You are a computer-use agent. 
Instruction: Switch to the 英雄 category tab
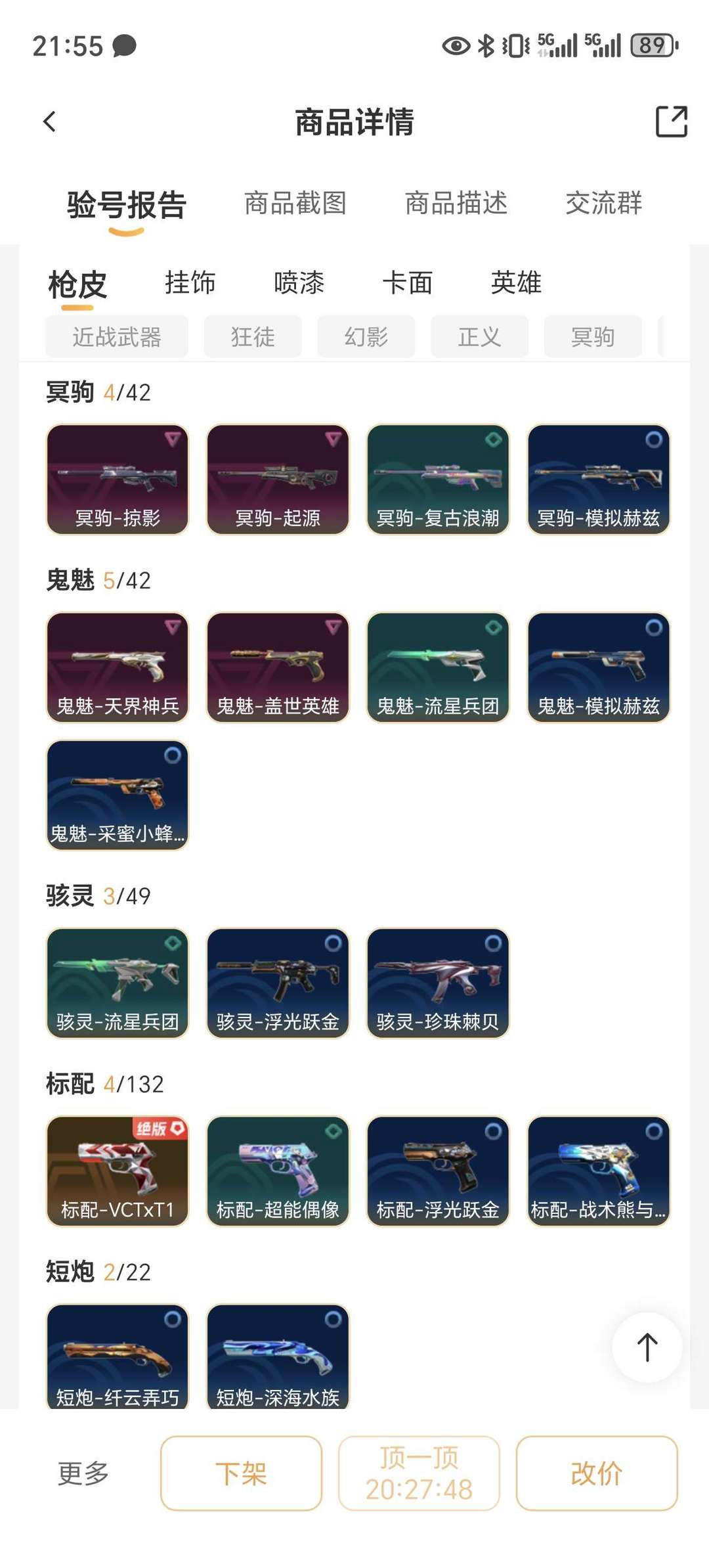pos(516,283)
